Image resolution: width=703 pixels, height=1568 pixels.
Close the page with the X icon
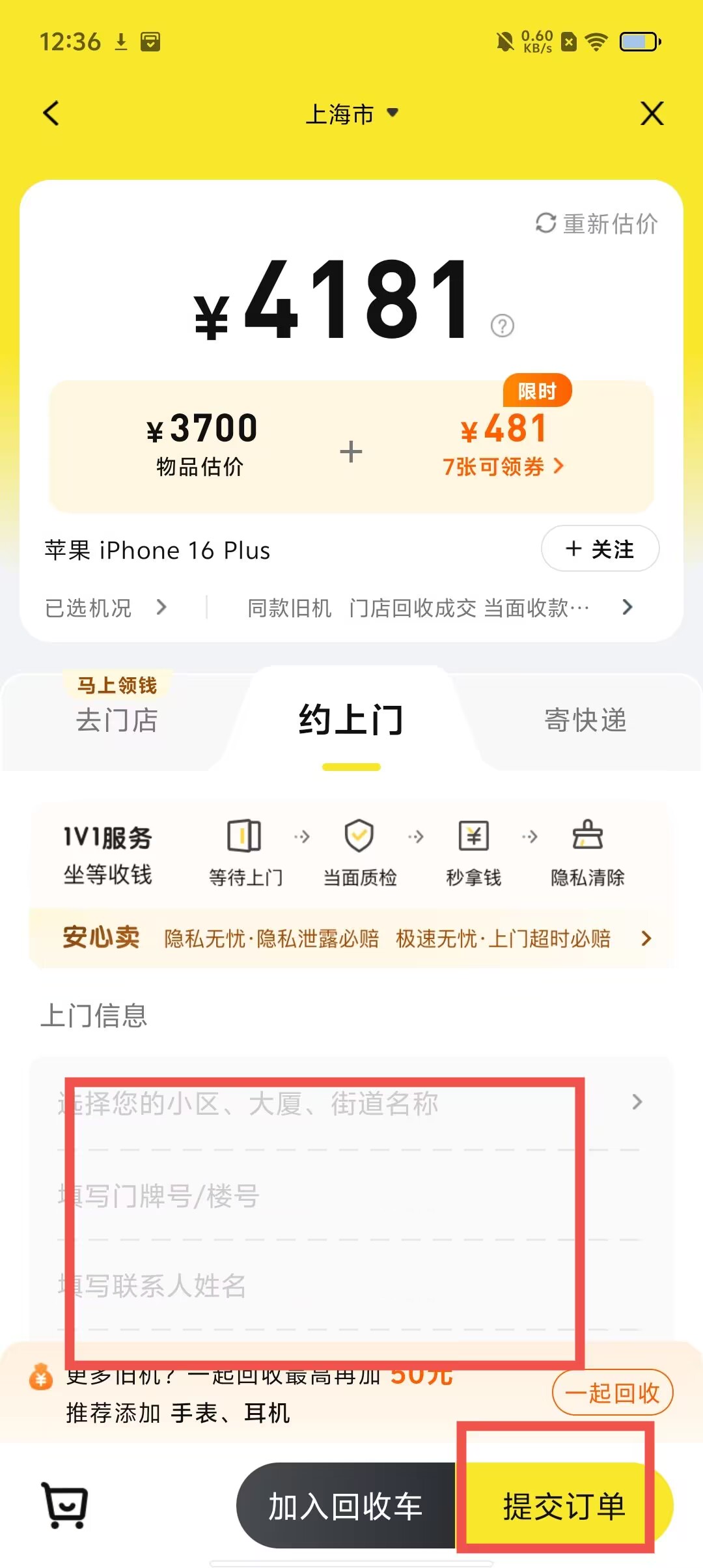652,113
